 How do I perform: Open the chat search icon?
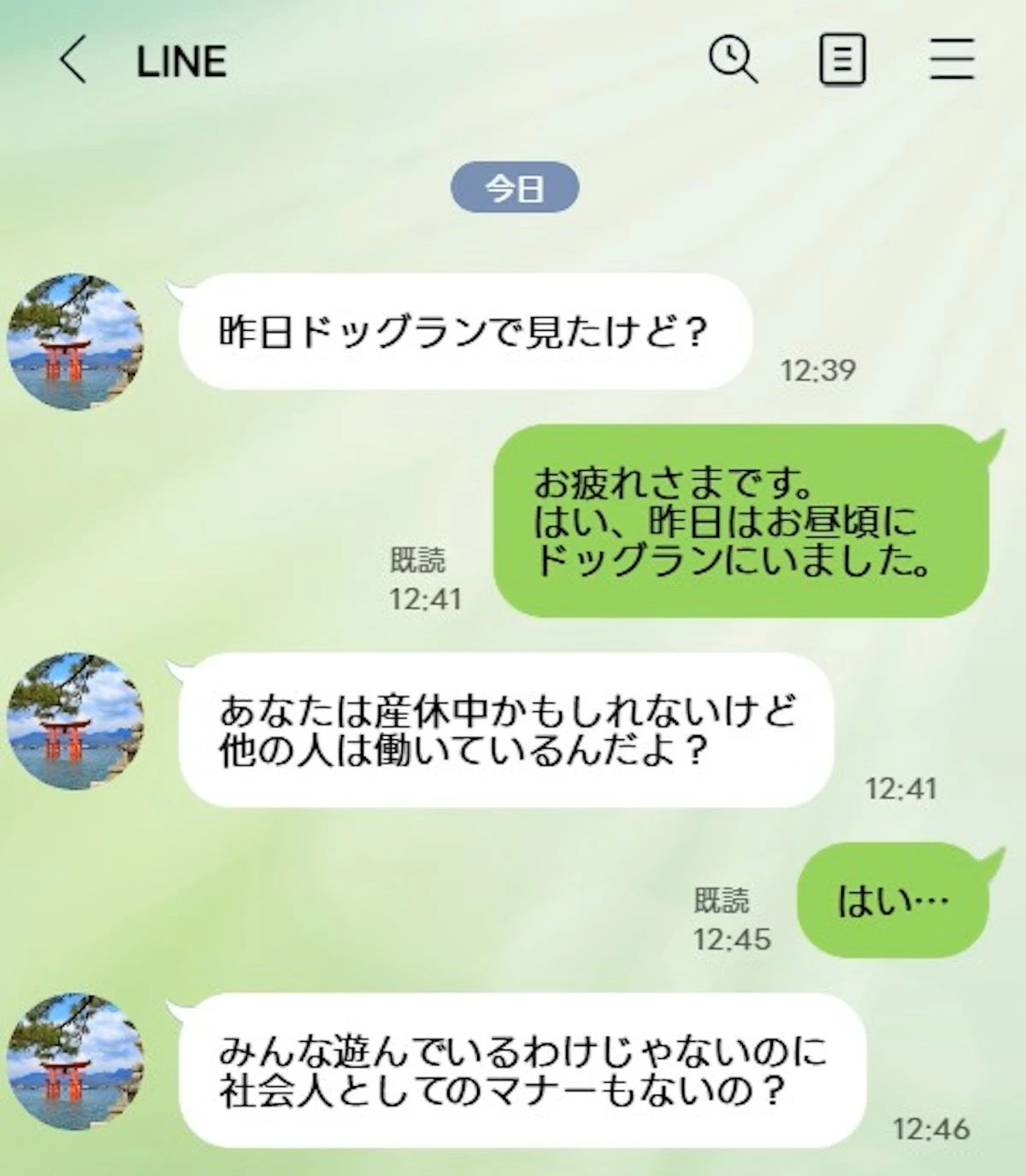tap(733, 60)
